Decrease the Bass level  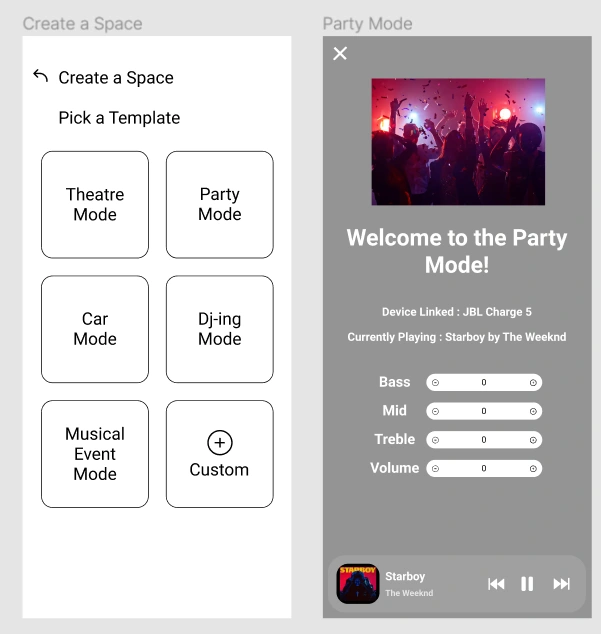[x=436, y=383]
